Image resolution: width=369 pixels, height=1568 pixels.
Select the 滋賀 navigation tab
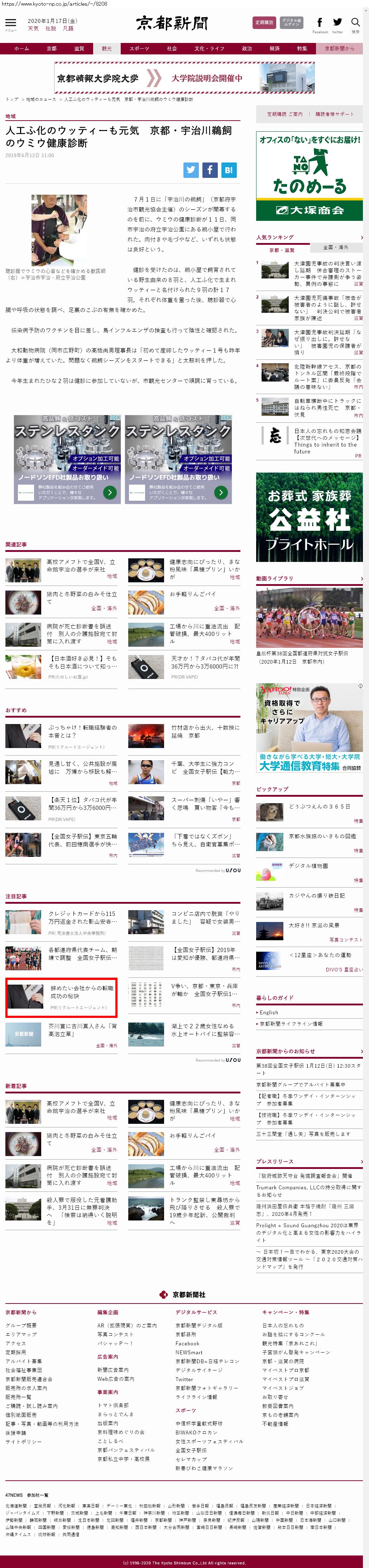(x=79, y=49)
